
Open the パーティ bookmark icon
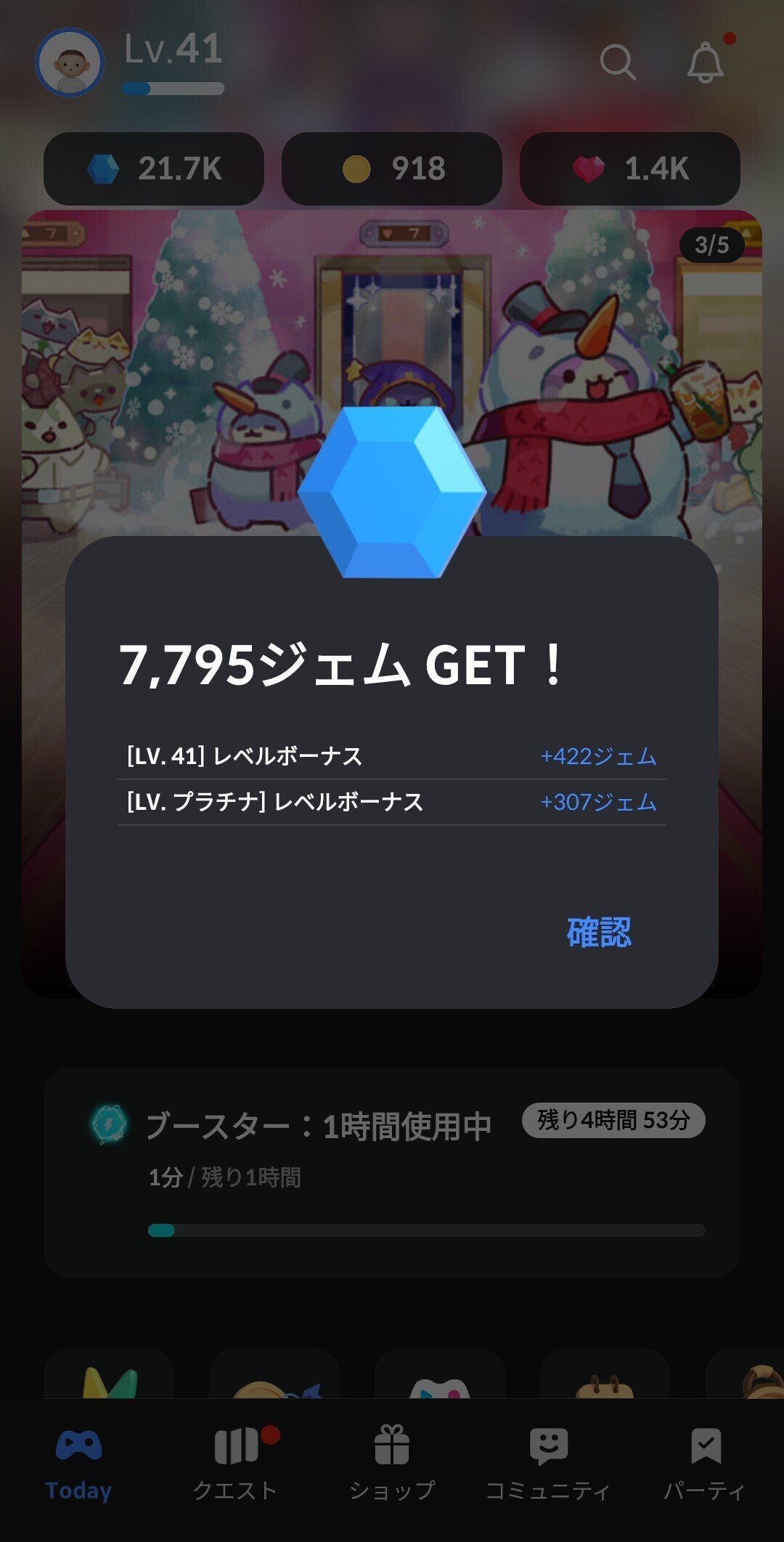point(705,1445)
